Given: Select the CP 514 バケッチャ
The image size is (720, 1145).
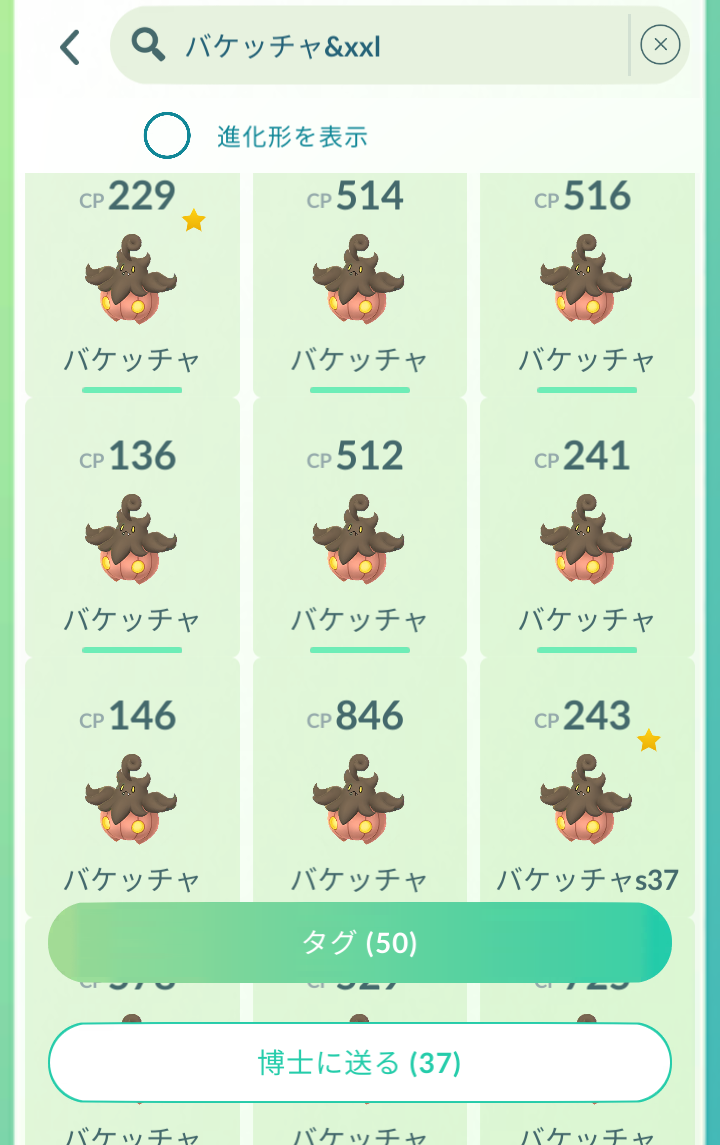Looking at the screenshot, I should pos(359,280).
